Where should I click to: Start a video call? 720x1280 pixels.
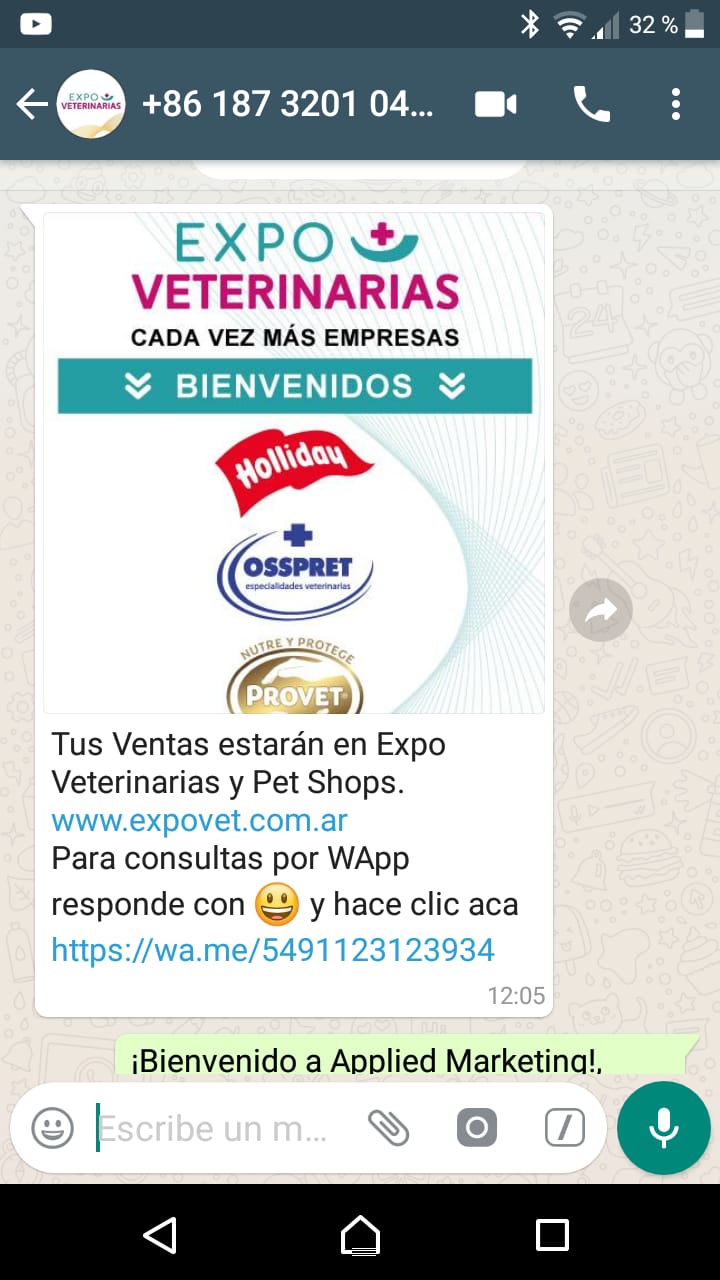coord(496,104)
